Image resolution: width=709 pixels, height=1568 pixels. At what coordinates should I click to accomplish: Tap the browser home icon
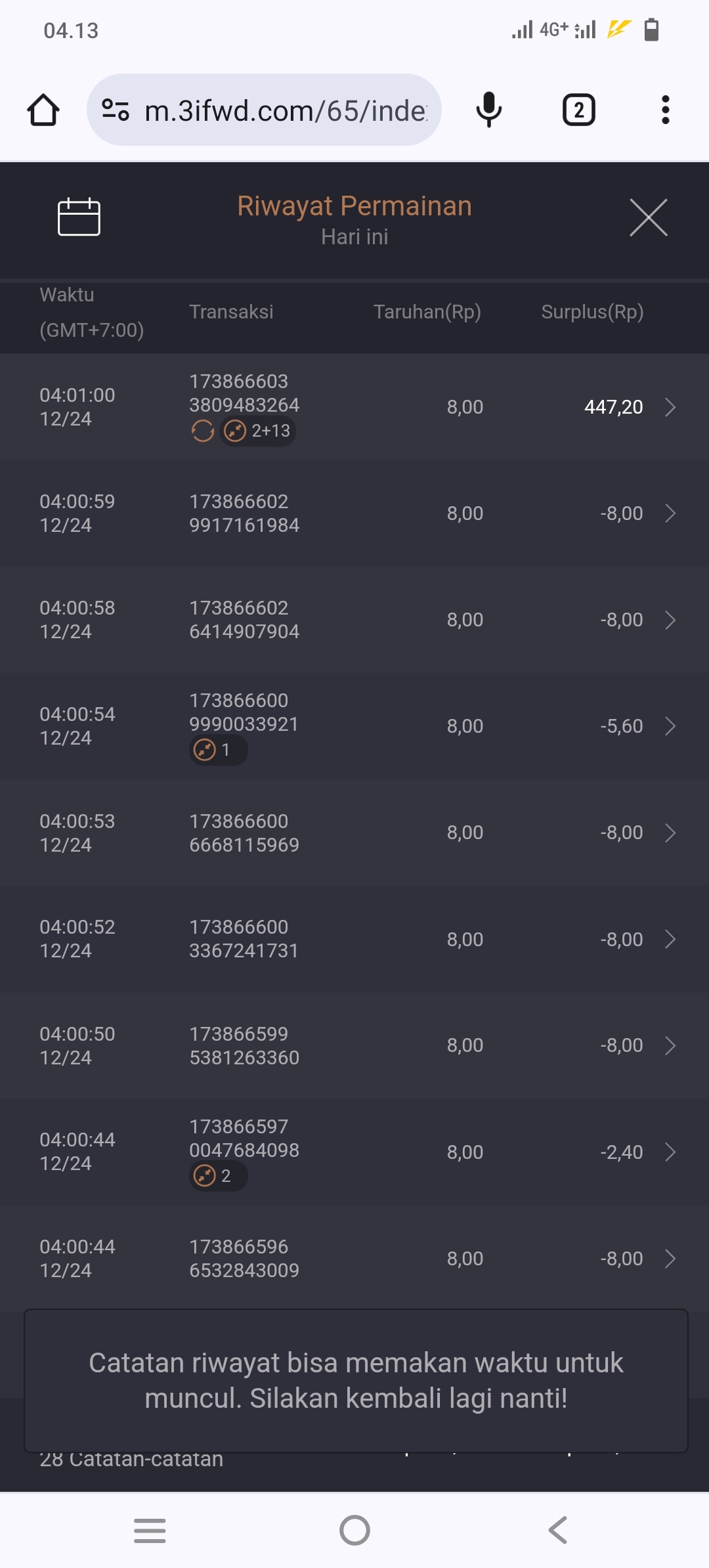click(43, 110)
